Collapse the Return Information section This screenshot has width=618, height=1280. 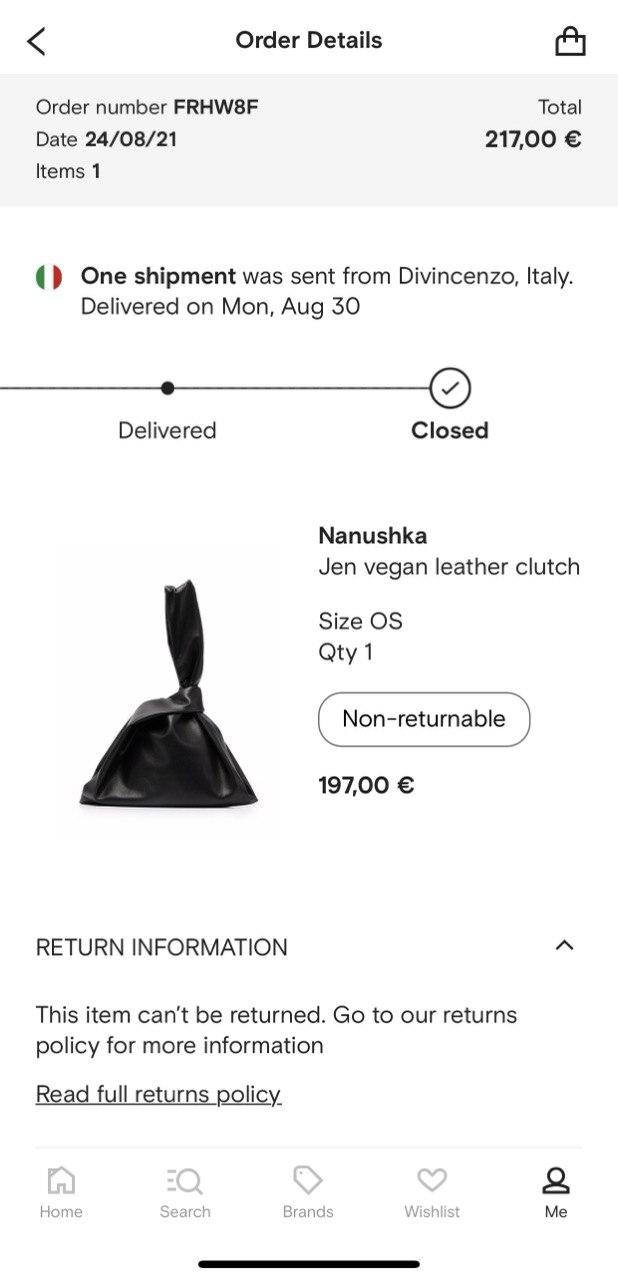tap(564, 946)
